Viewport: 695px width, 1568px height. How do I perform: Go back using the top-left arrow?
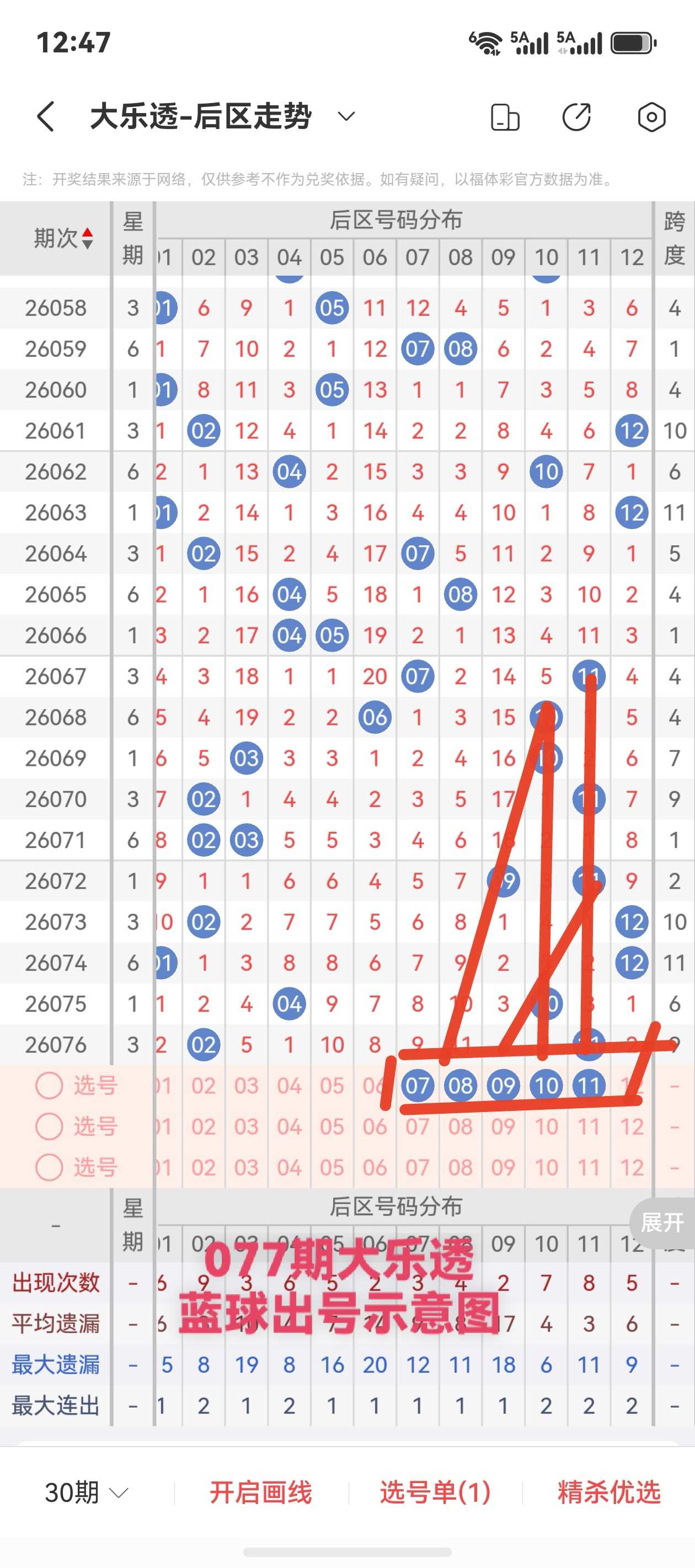tap(46, 116)
